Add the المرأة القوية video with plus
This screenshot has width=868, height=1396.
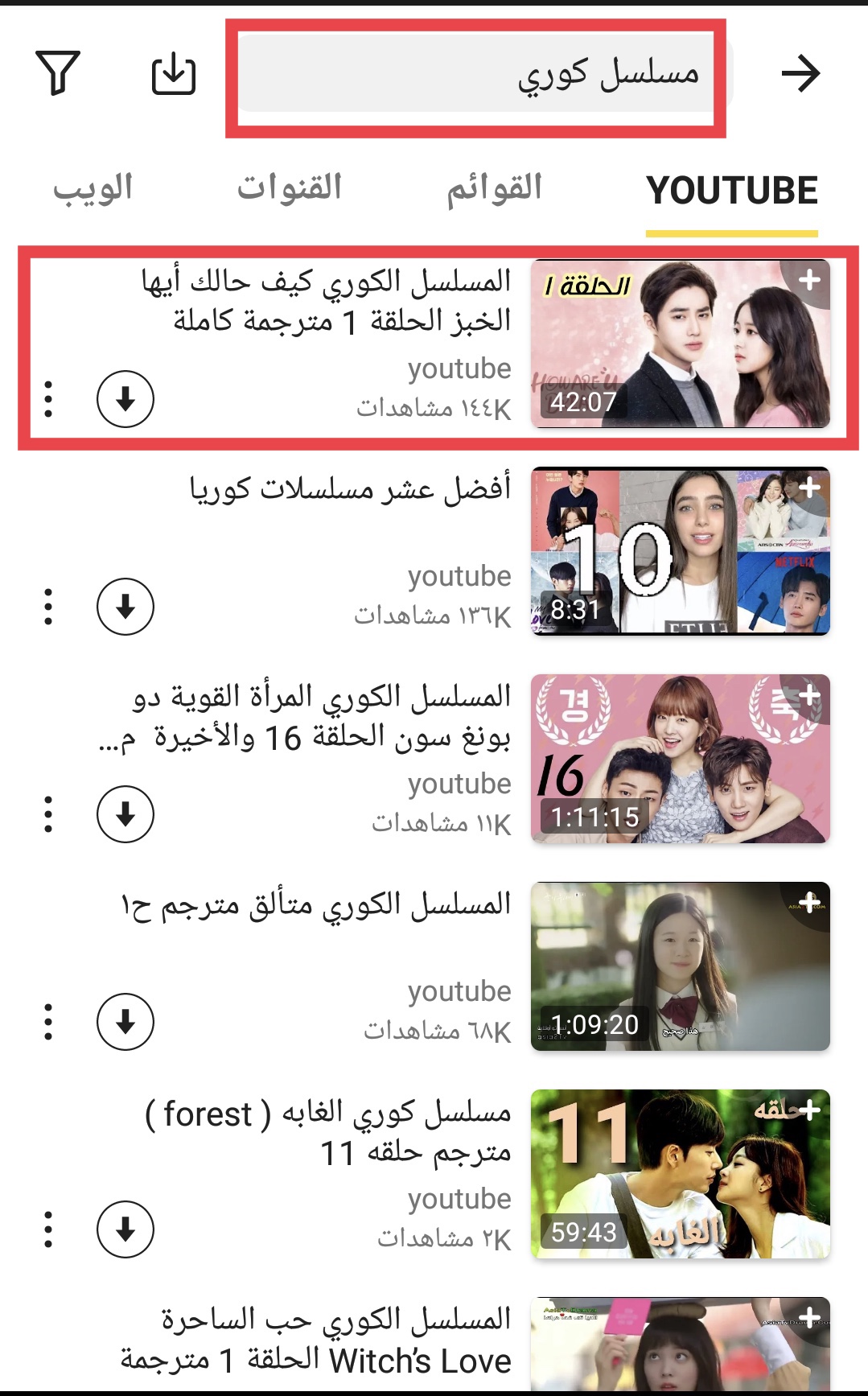pos(808,695)
